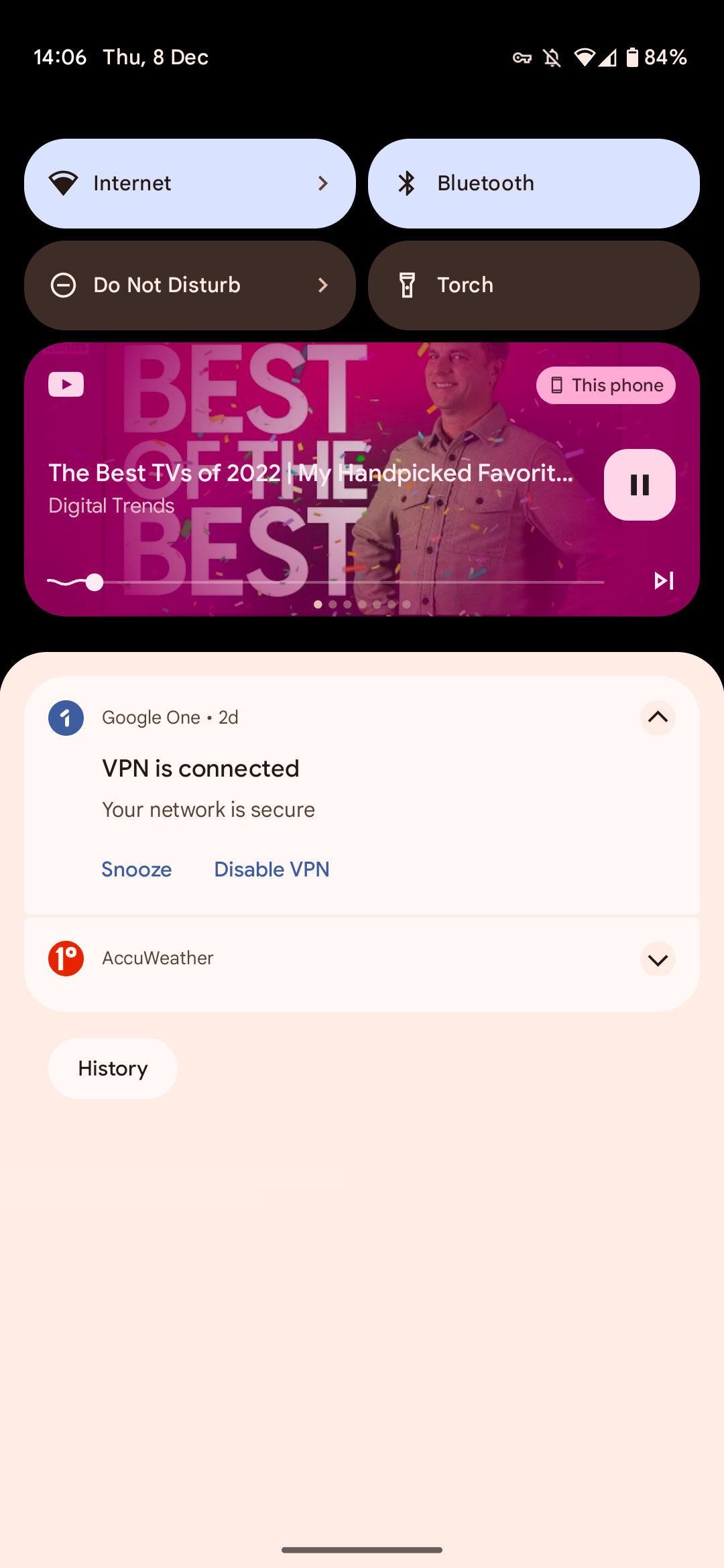This screenshot has width=724, height=1568.
Task: Open the This phone output chip
Action: [605, 385]
